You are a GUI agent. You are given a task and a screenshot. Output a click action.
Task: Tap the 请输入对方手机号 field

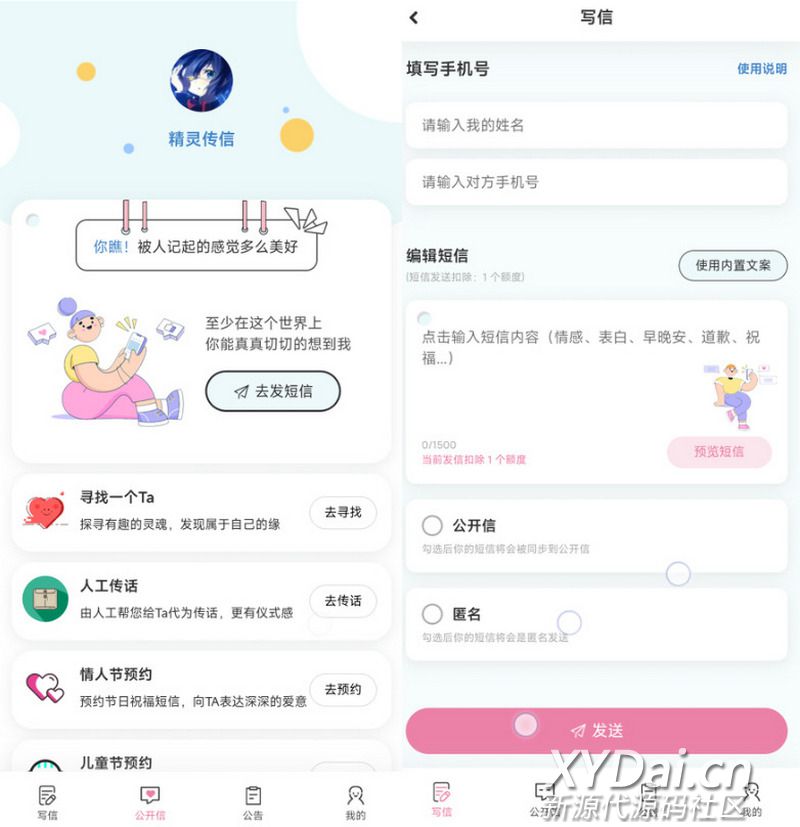pyautogui.click(x=596, y=182)
